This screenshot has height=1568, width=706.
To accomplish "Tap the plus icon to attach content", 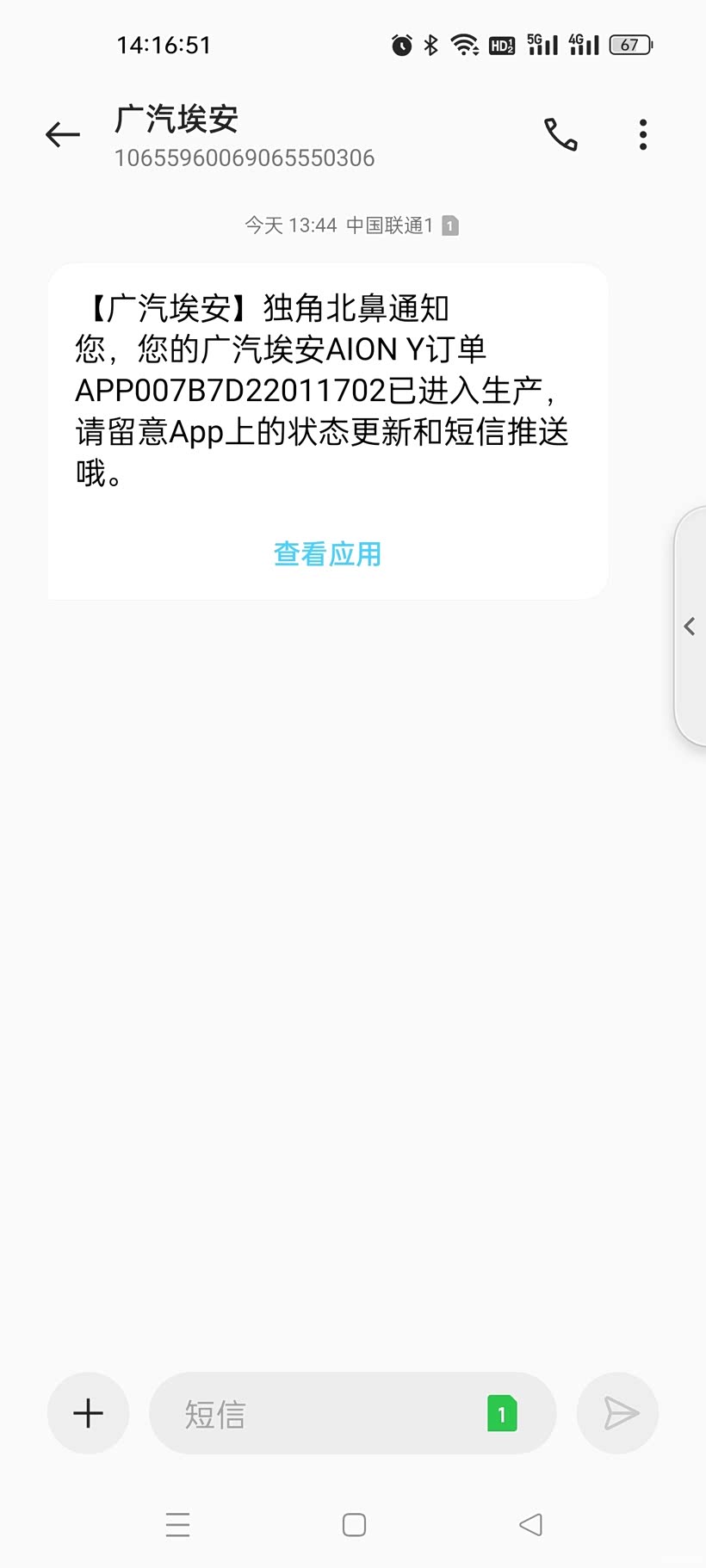I will click(88, 1413).
